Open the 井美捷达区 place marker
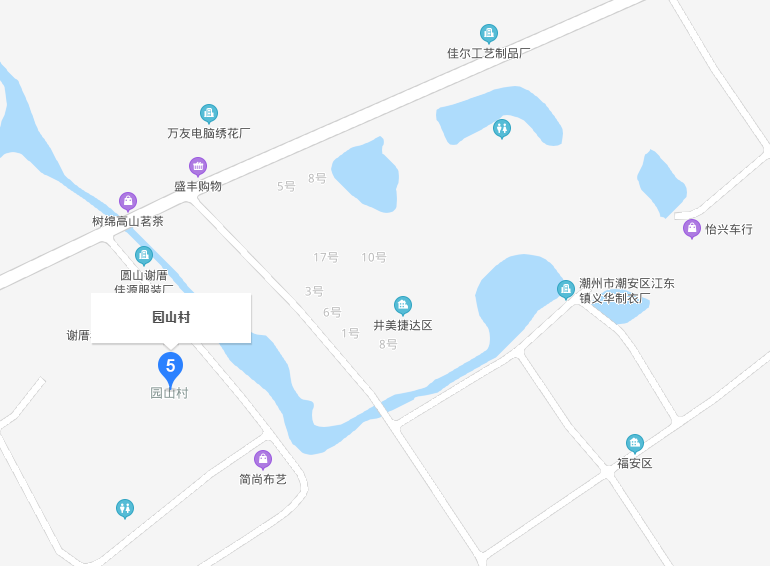Viewport: 770px width, 566px height. tap(402, 306)
